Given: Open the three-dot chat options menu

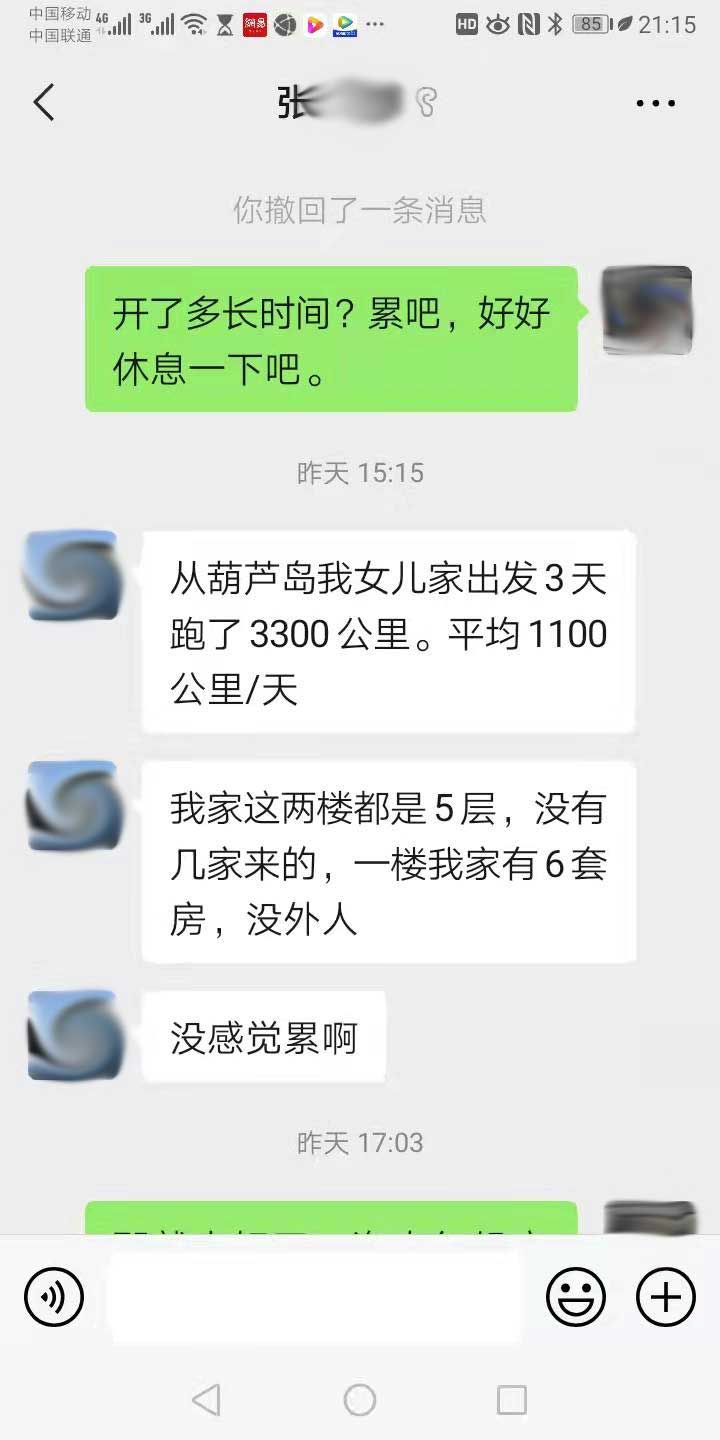Looking at the screenshot, I should pyautogui.click(x=656, y=103).
